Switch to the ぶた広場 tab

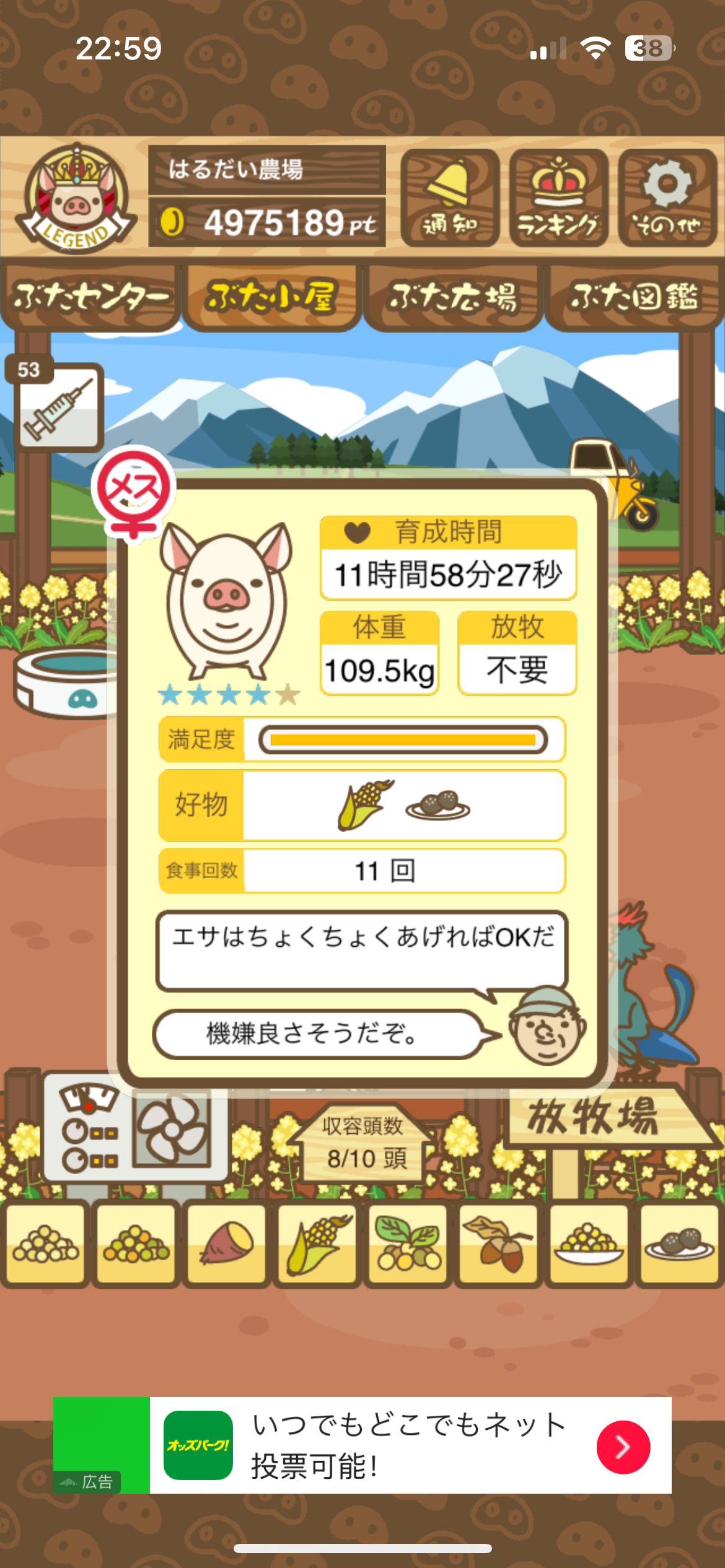click(x=453, y=297)
